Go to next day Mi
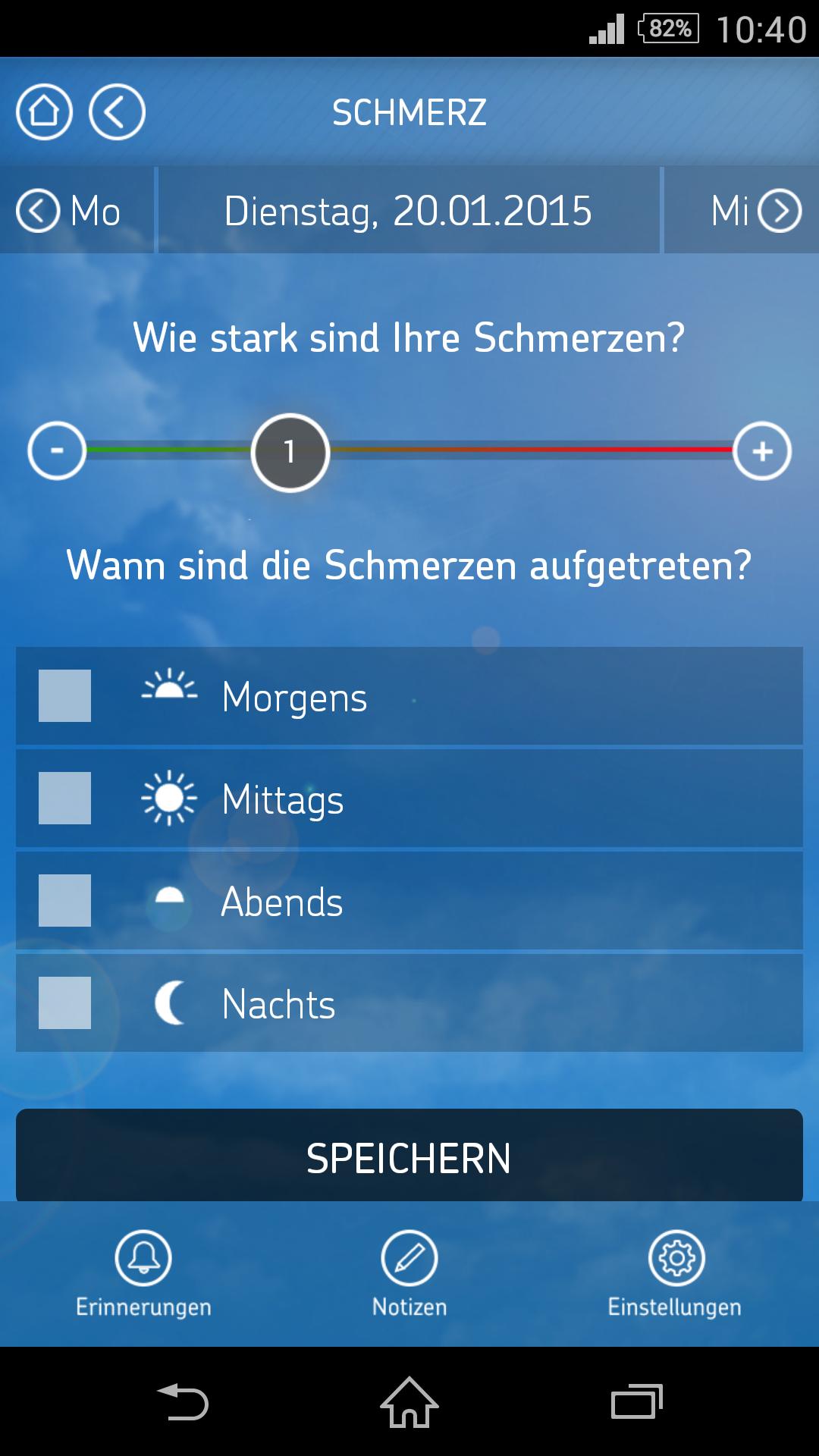Image resolution: width=819 pixels, height=1456 pixels. tap(755, 211)
